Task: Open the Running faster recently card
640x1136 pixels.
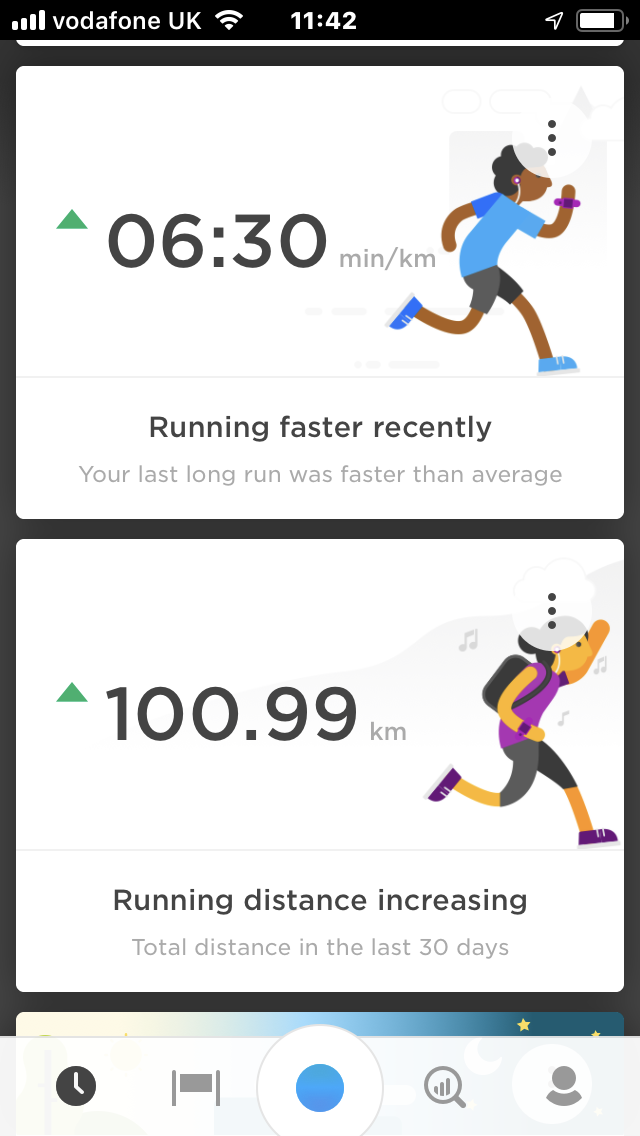Action: (x=320, y=428)
